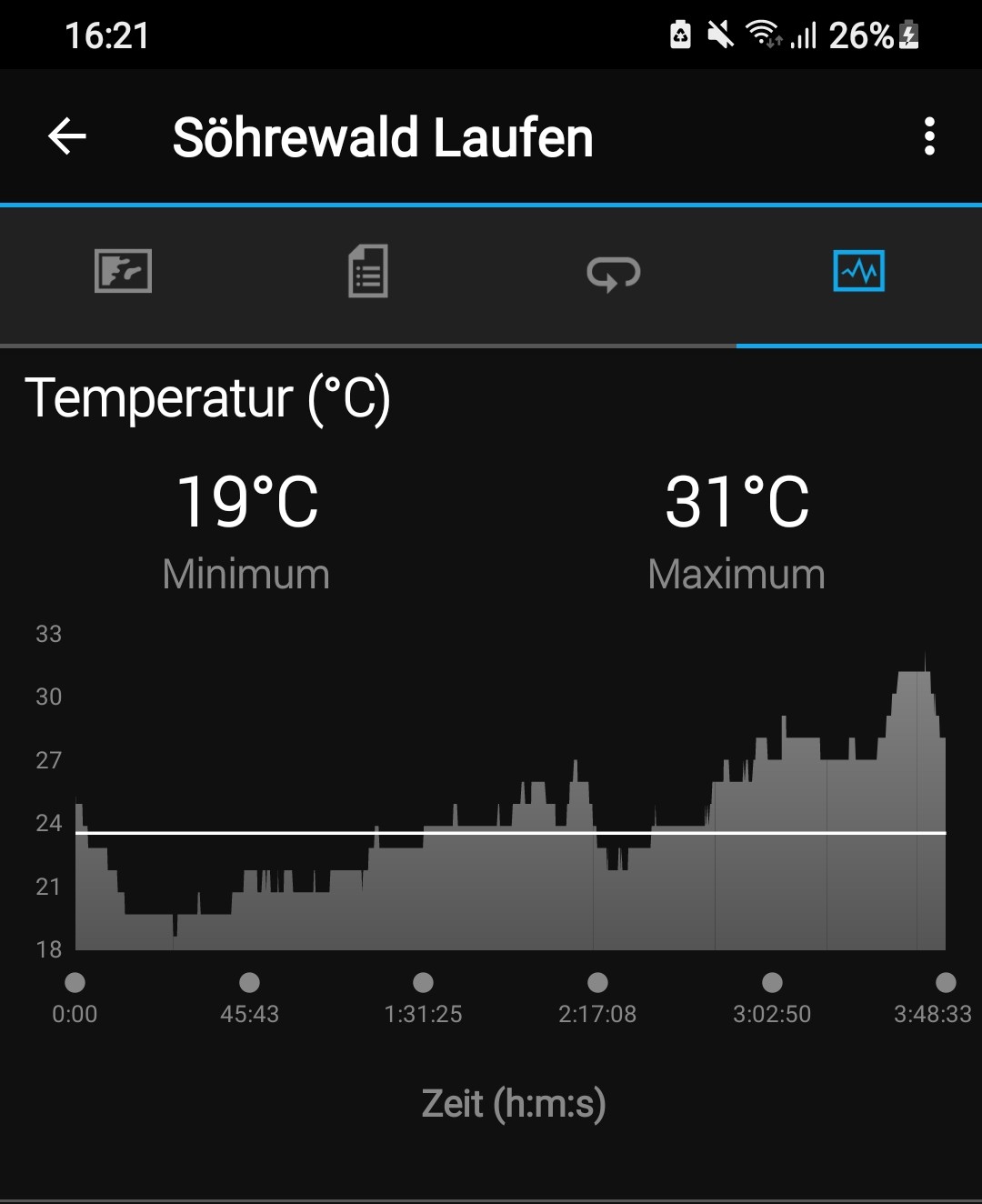
Task: Switch to the map overview tab
Action: point(123,272)
